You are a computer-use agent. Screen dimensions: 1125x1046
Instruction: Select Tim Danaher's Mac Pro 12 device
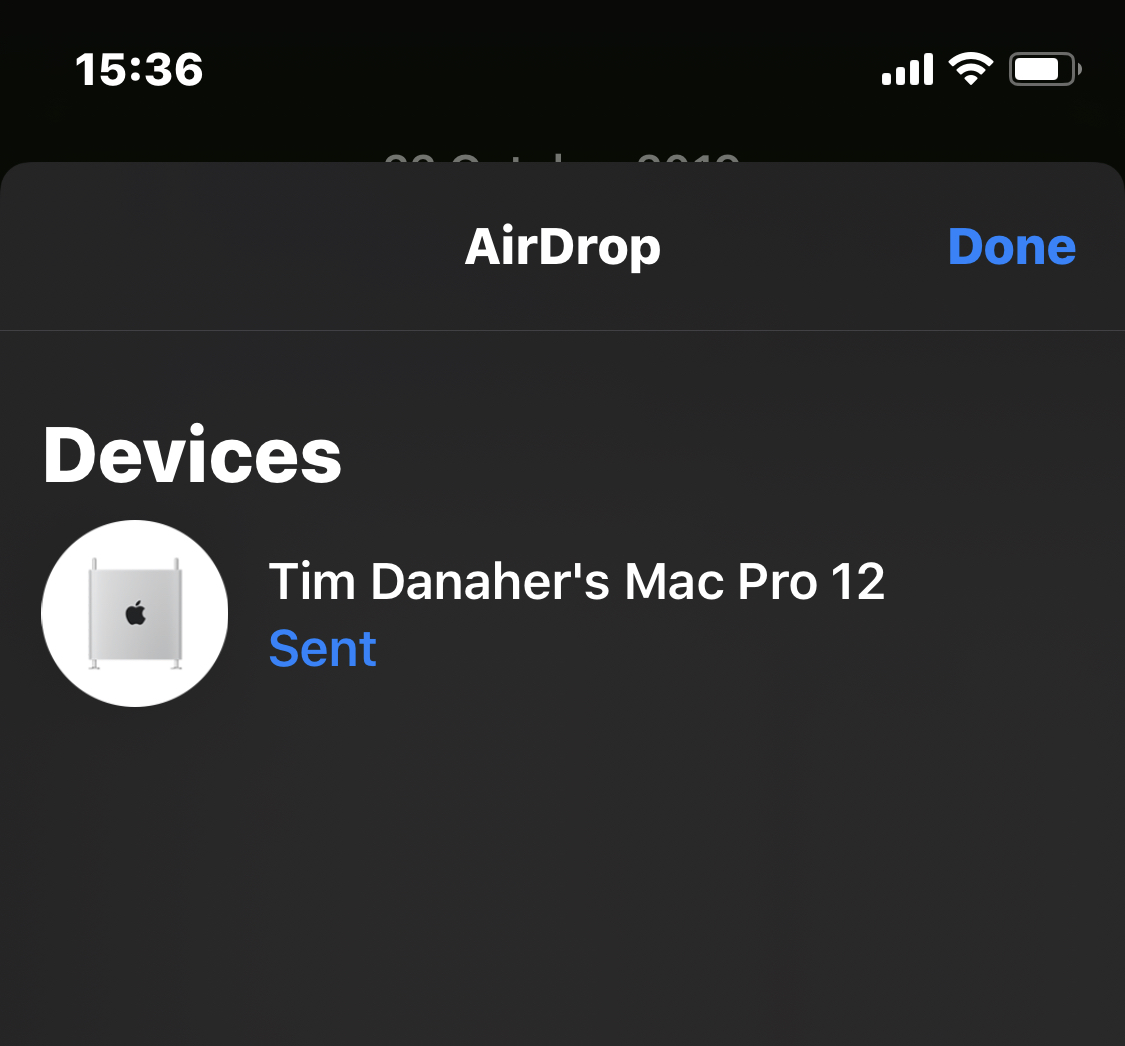pyautogui.click(x=135, y=613)
